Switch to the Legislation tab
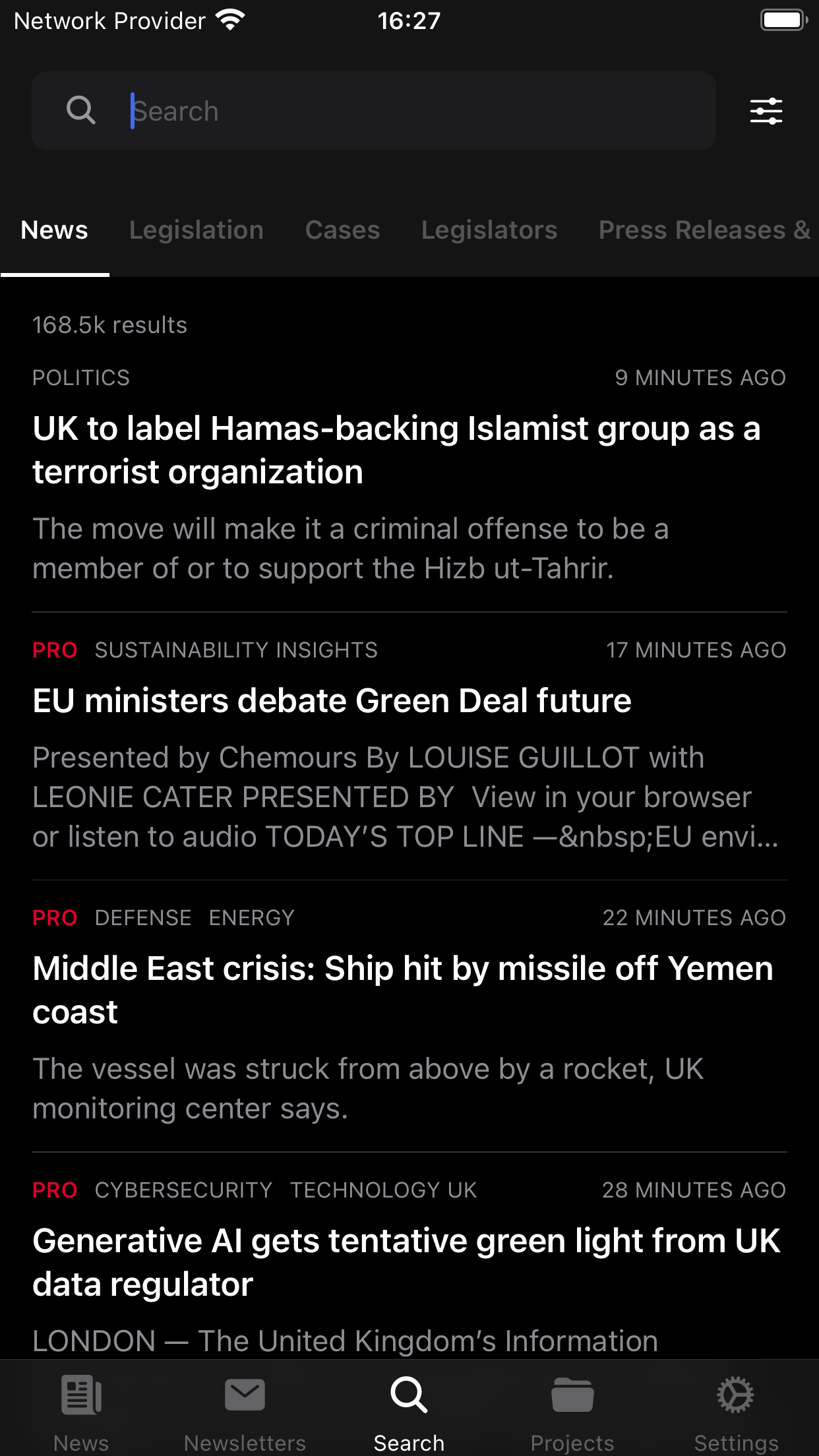This screenshot has height=1456, width=819. (197, 230)
